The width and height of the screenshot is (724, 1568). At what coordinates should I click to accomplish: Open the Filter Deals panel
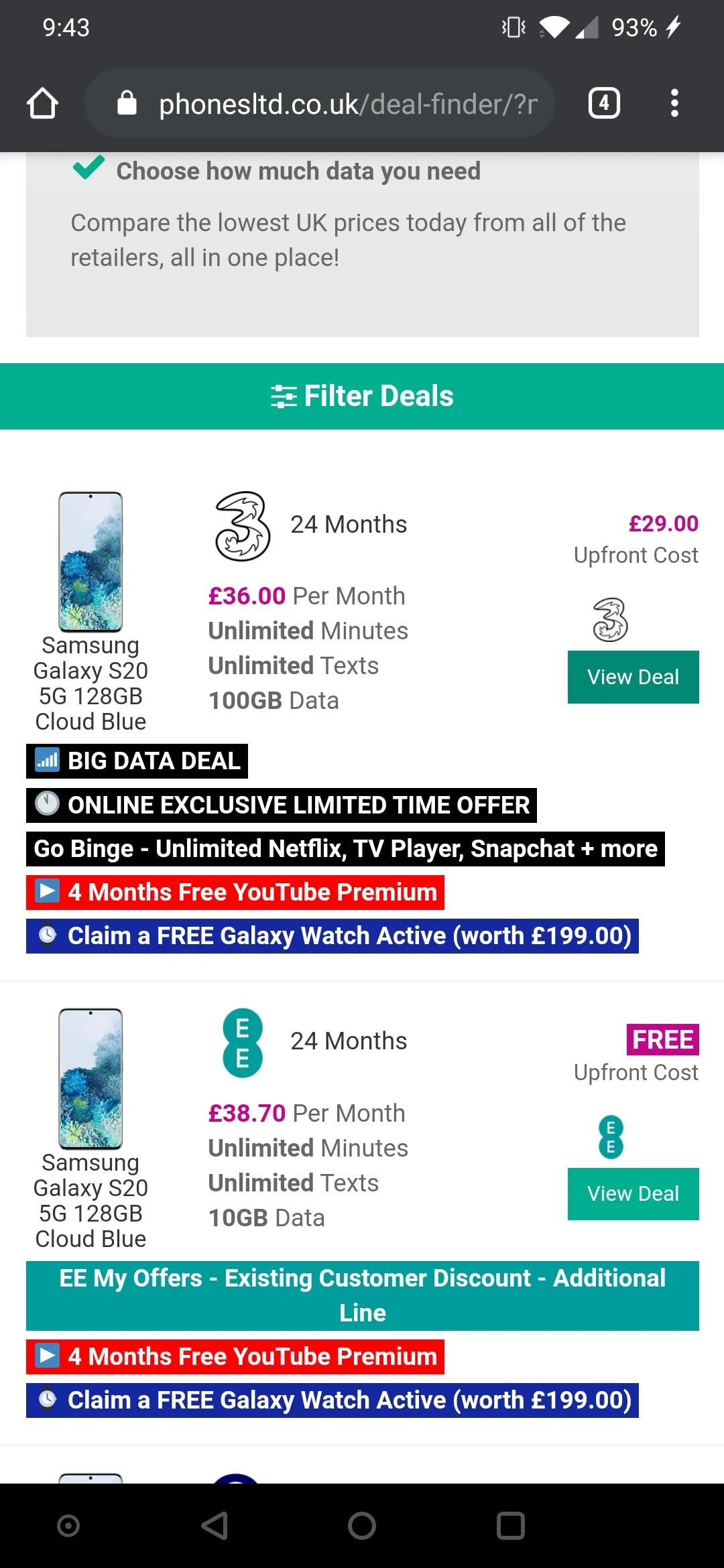[362, 396]
